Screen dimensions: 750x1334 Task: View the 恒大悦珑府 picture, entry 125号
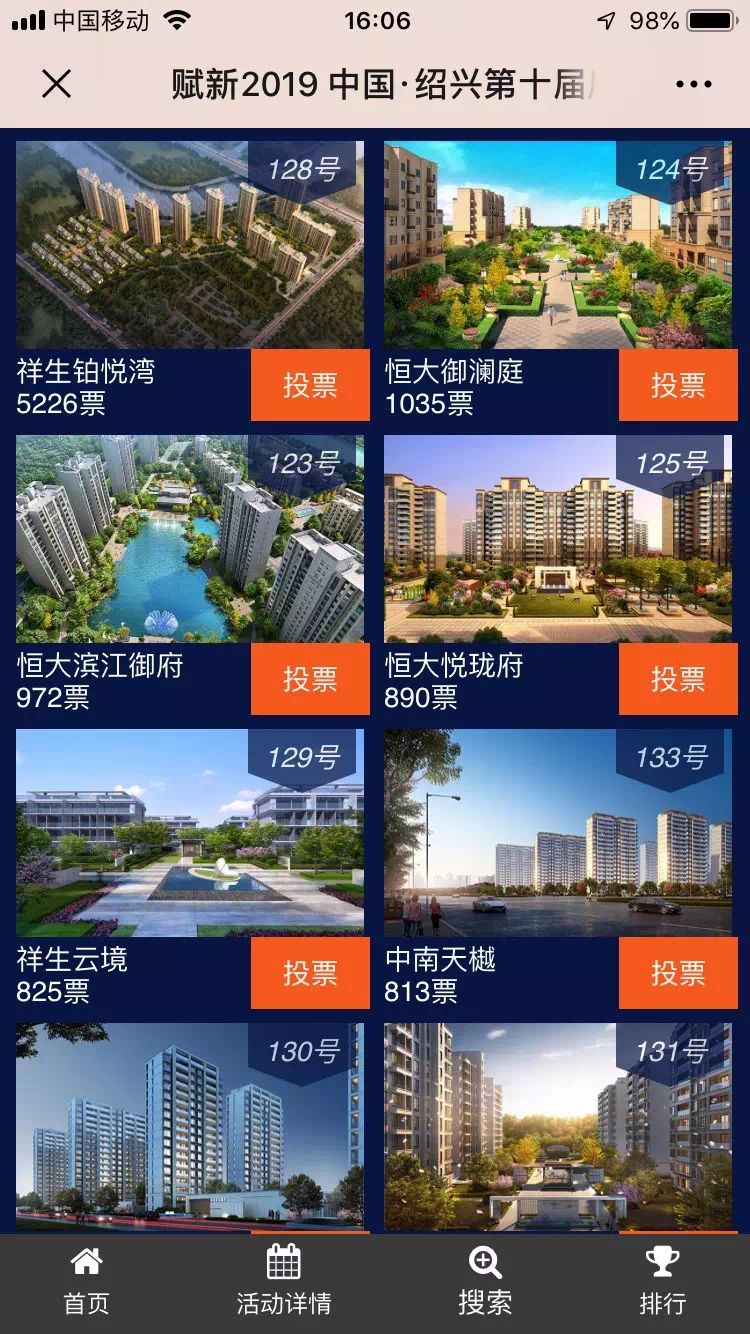[558, 539]
